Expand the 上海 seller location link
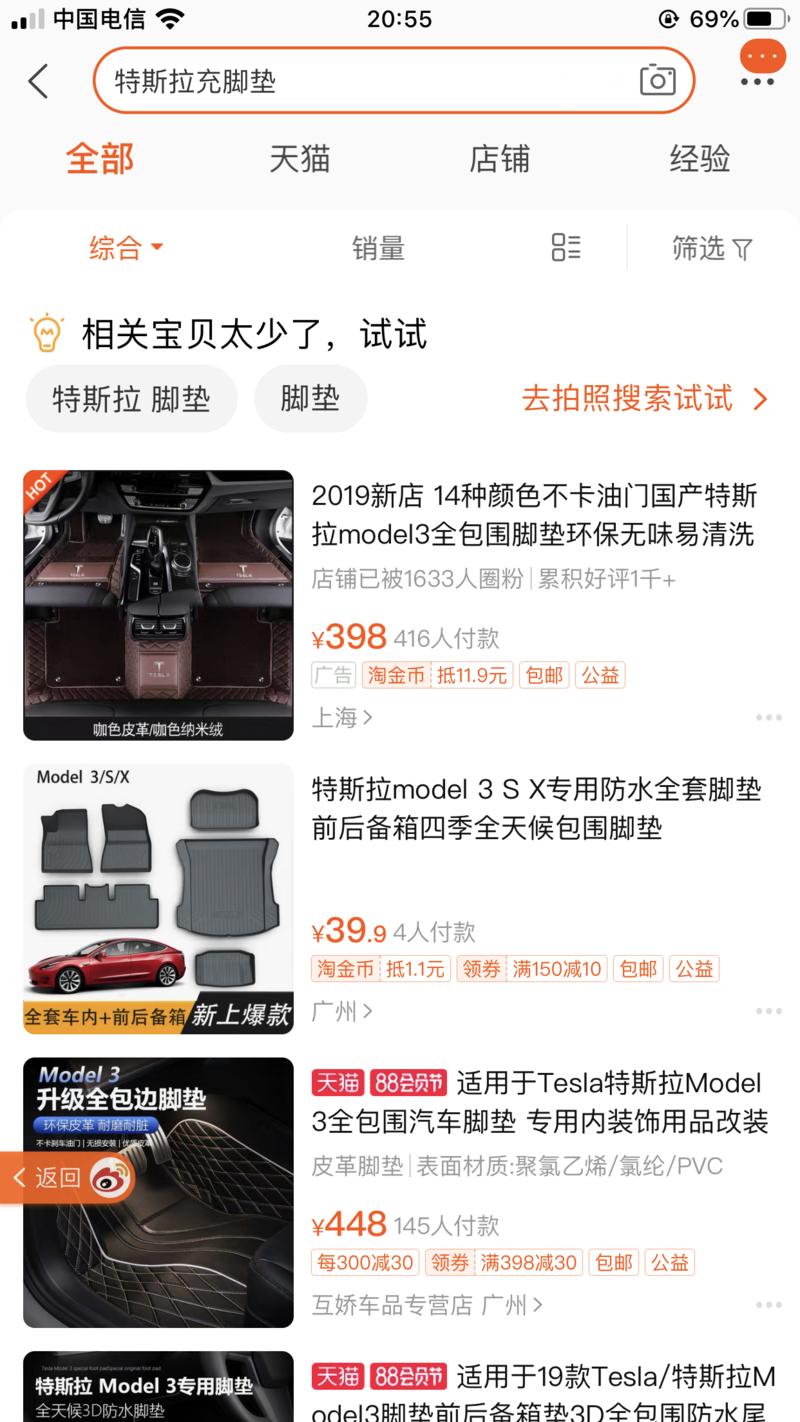The width and height of the screenshot is (800, 1422). tap(343, 718)
